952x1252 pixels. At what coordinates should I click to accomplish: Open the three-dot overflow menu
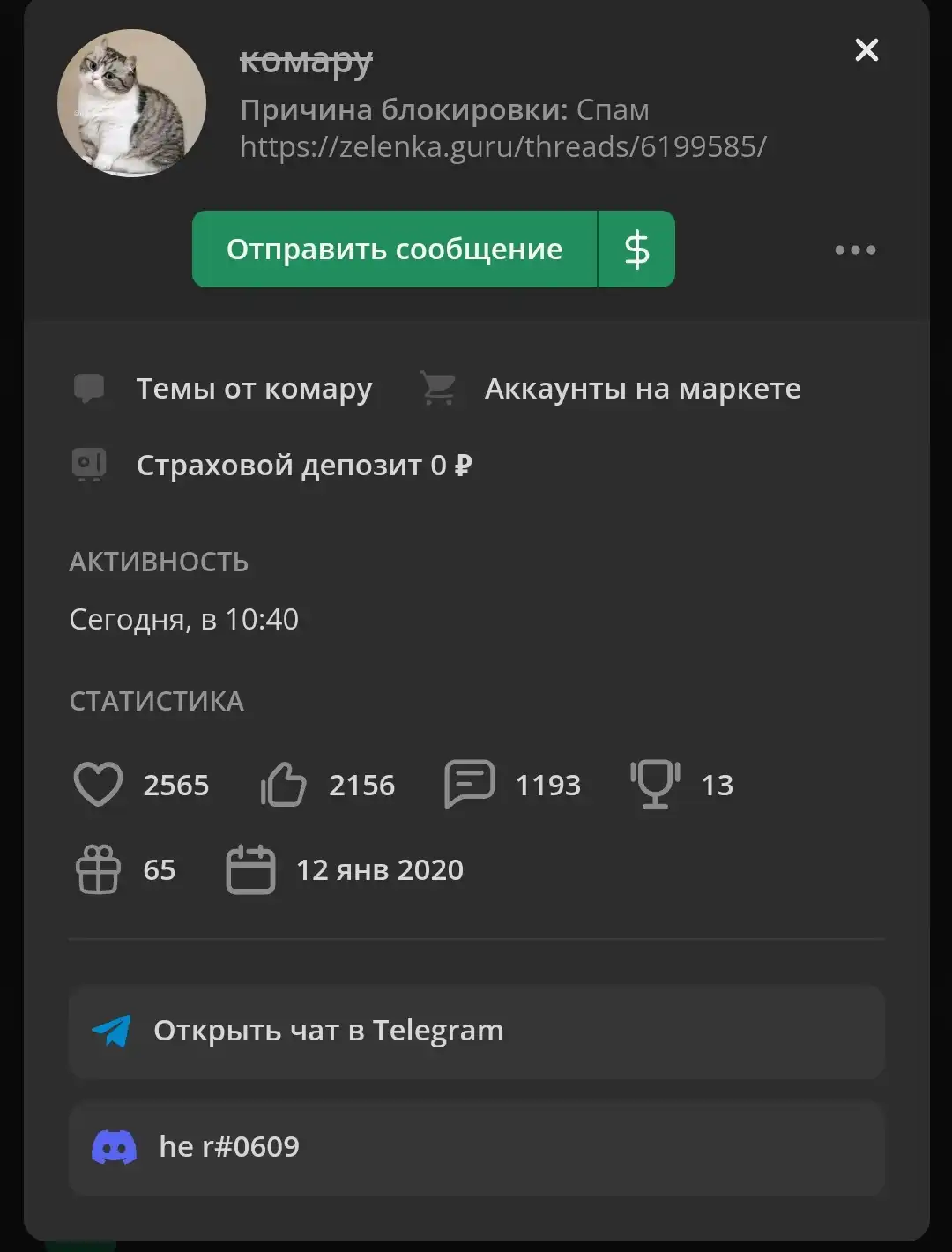855,250
